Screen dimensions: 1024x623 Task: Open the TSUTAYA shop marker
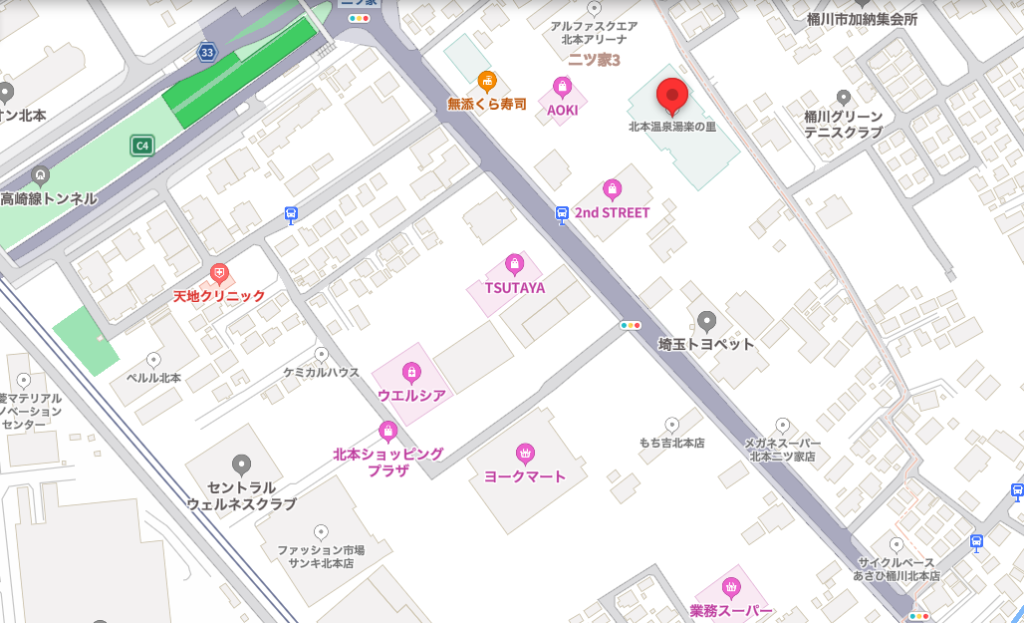coord(514,265)
